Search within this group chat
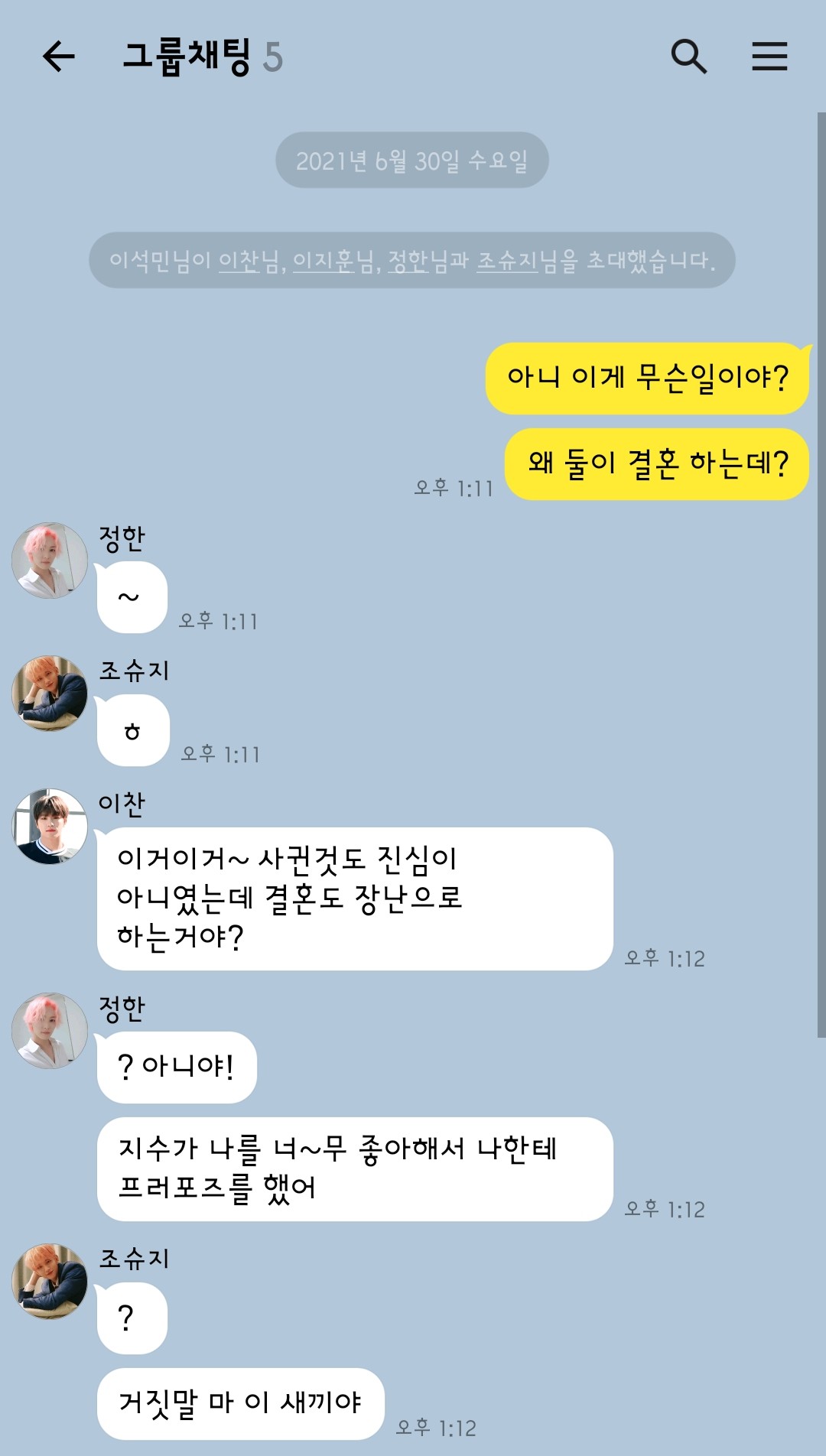This screenshot has width=826, height=1456. [688, 57]
